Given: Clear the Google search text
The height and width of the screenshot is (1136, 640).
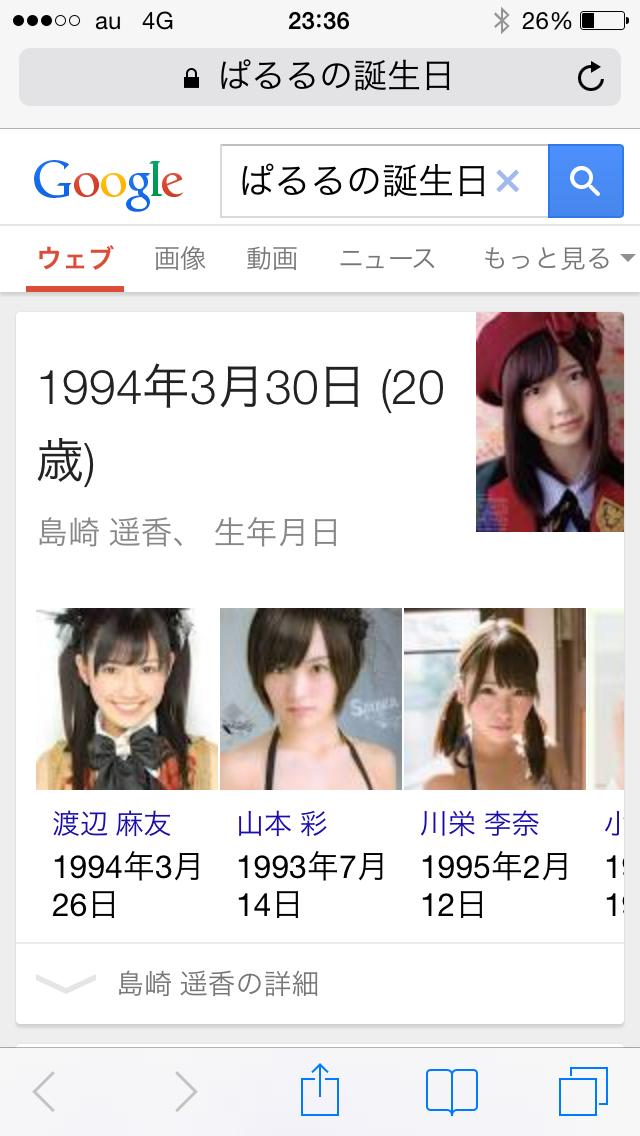Looking at the screenshot, I should [x=508, y=181].
